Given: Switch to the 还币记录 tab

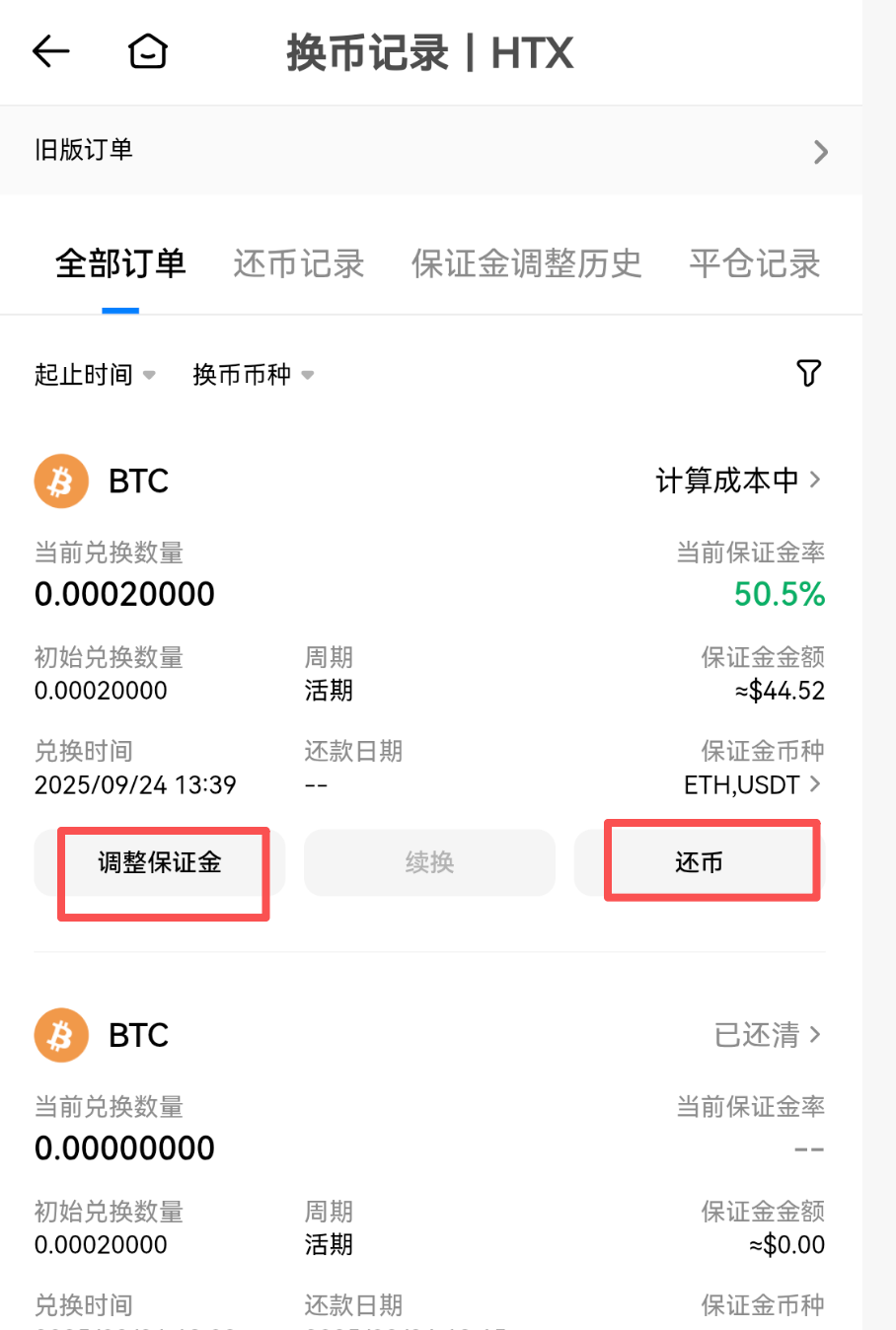Looking at the screenshot, I should pos(299,264).
